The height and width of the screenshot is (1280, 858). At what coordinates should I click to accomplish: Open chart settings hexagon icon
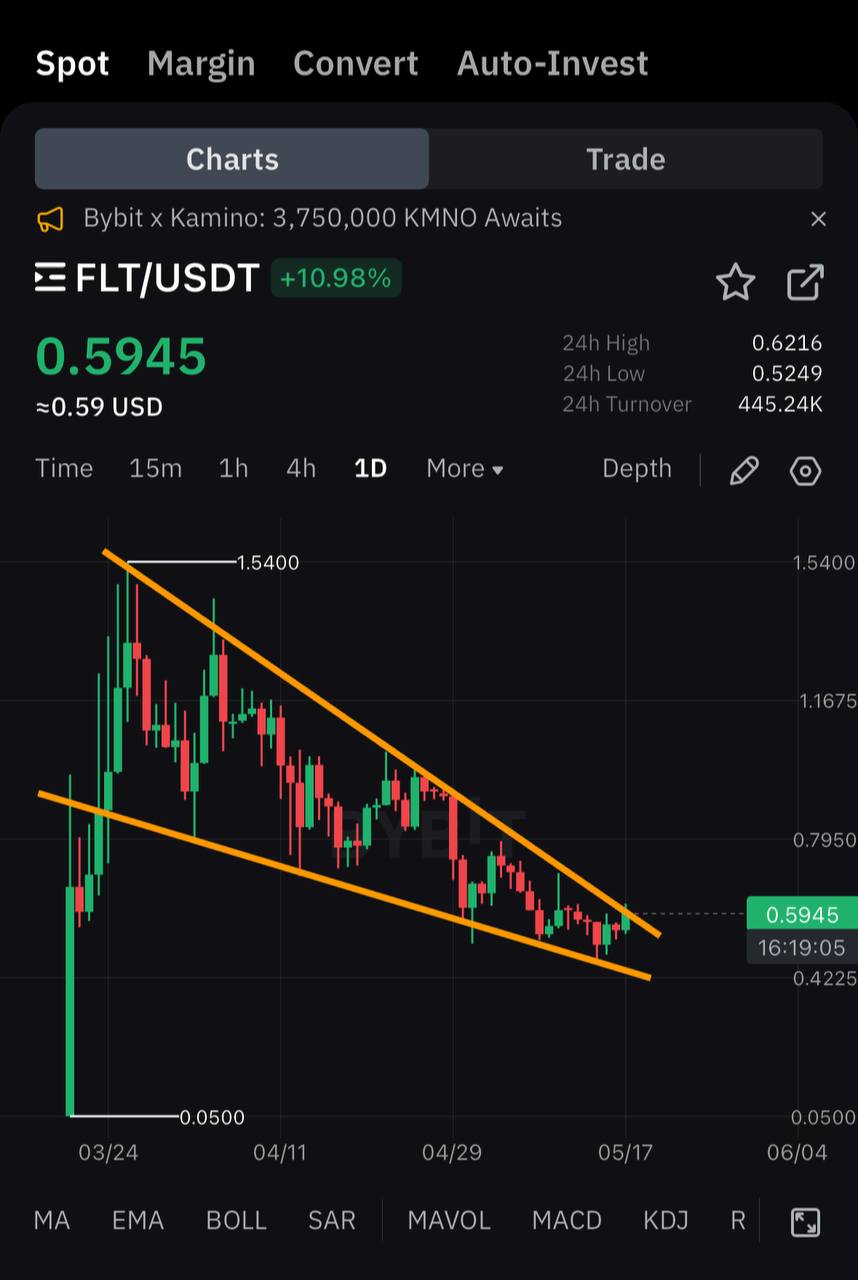pyautogui.click(x=805, y=470)
